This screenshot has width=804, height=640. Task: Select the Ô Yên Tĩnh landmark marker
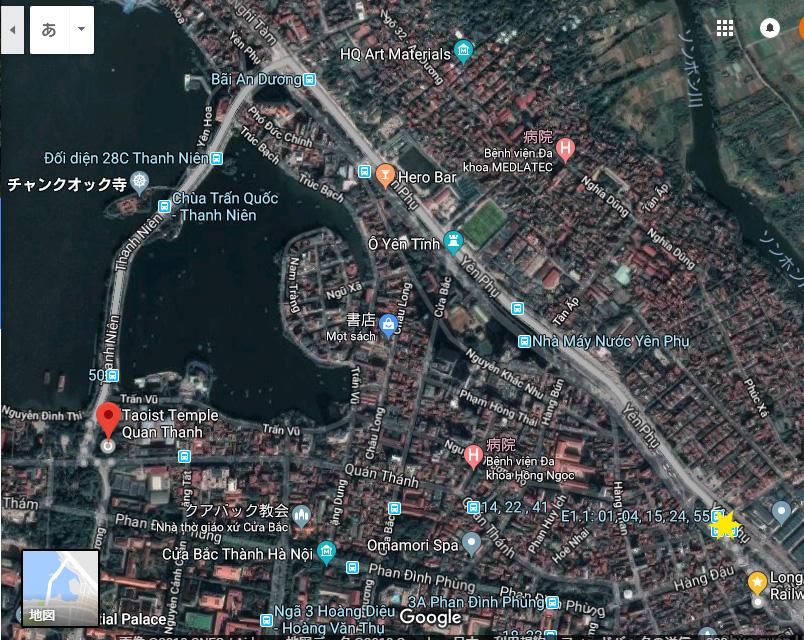(455, 240)
